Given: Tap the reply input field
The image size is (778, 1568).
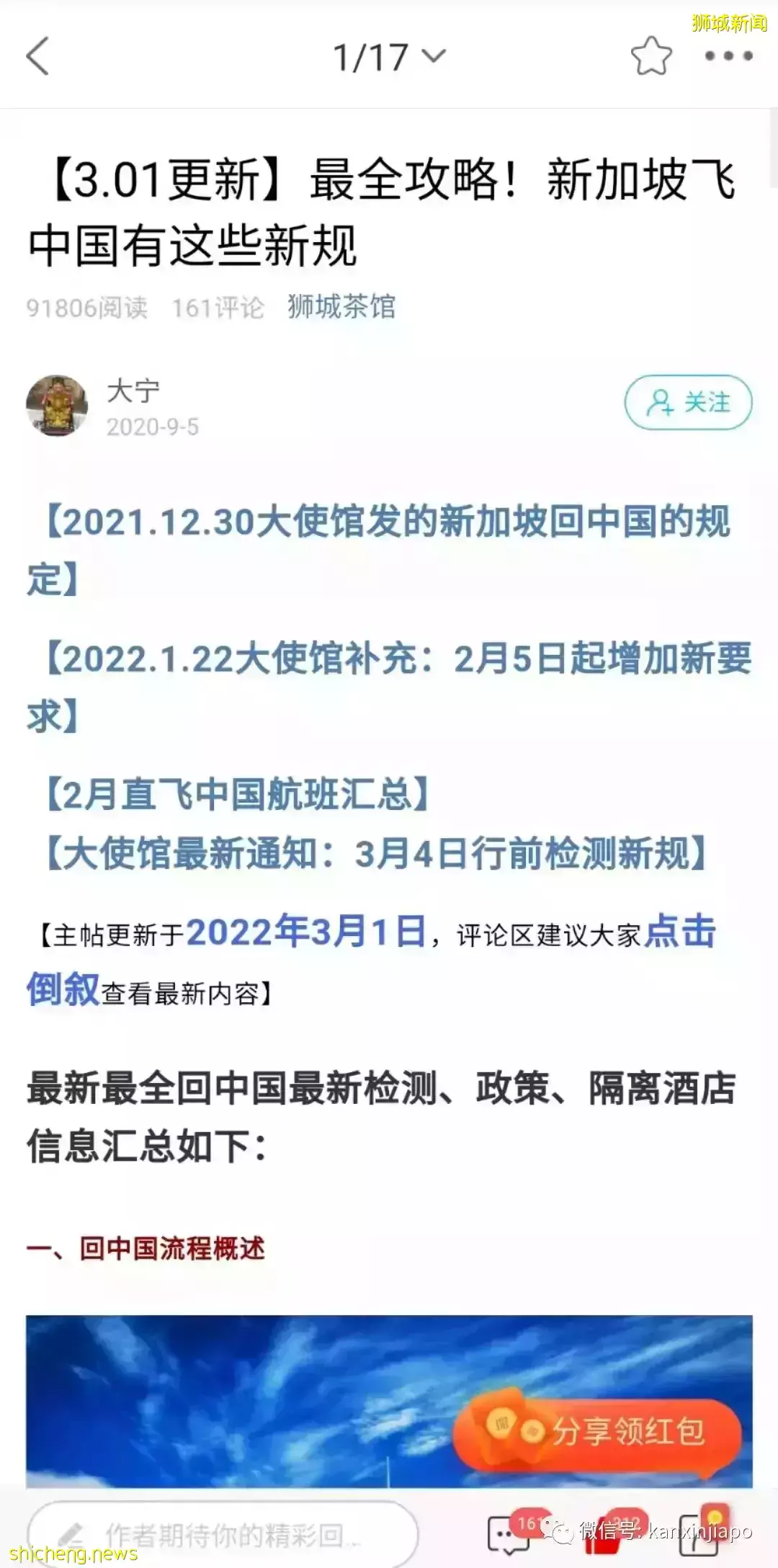Looking at the screenshot, I should click(222, 1533).
